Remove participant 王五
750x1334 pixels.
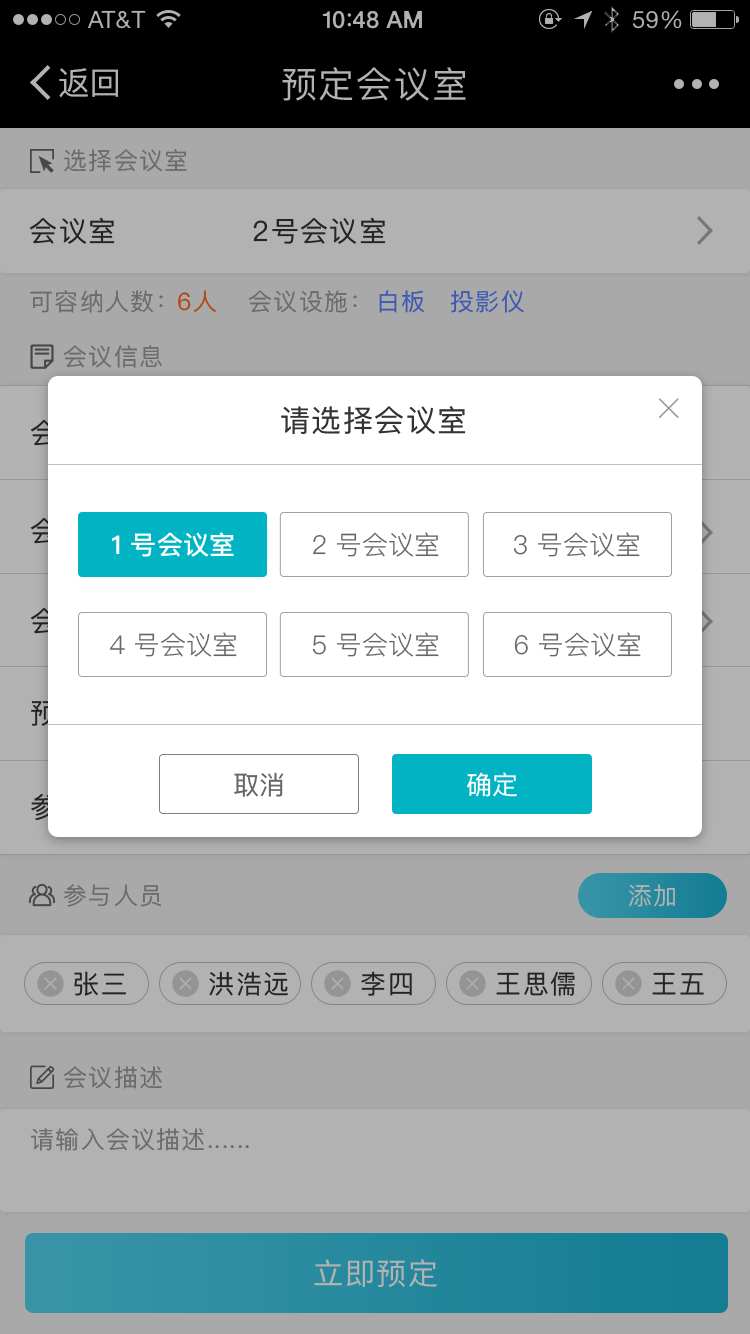(x=629, y=984)
